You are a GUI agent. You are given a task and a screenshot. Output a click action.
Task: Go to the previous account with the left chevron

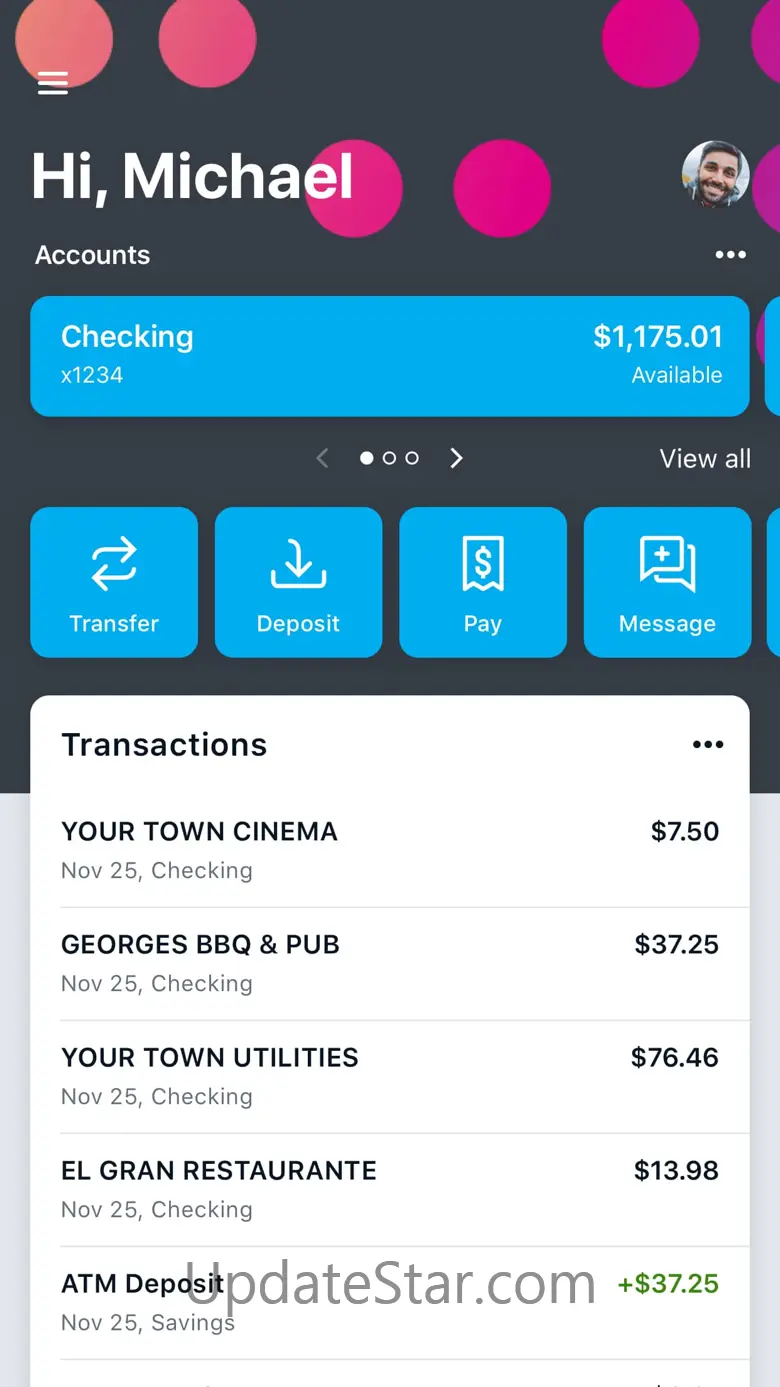[x=322, y=458]
